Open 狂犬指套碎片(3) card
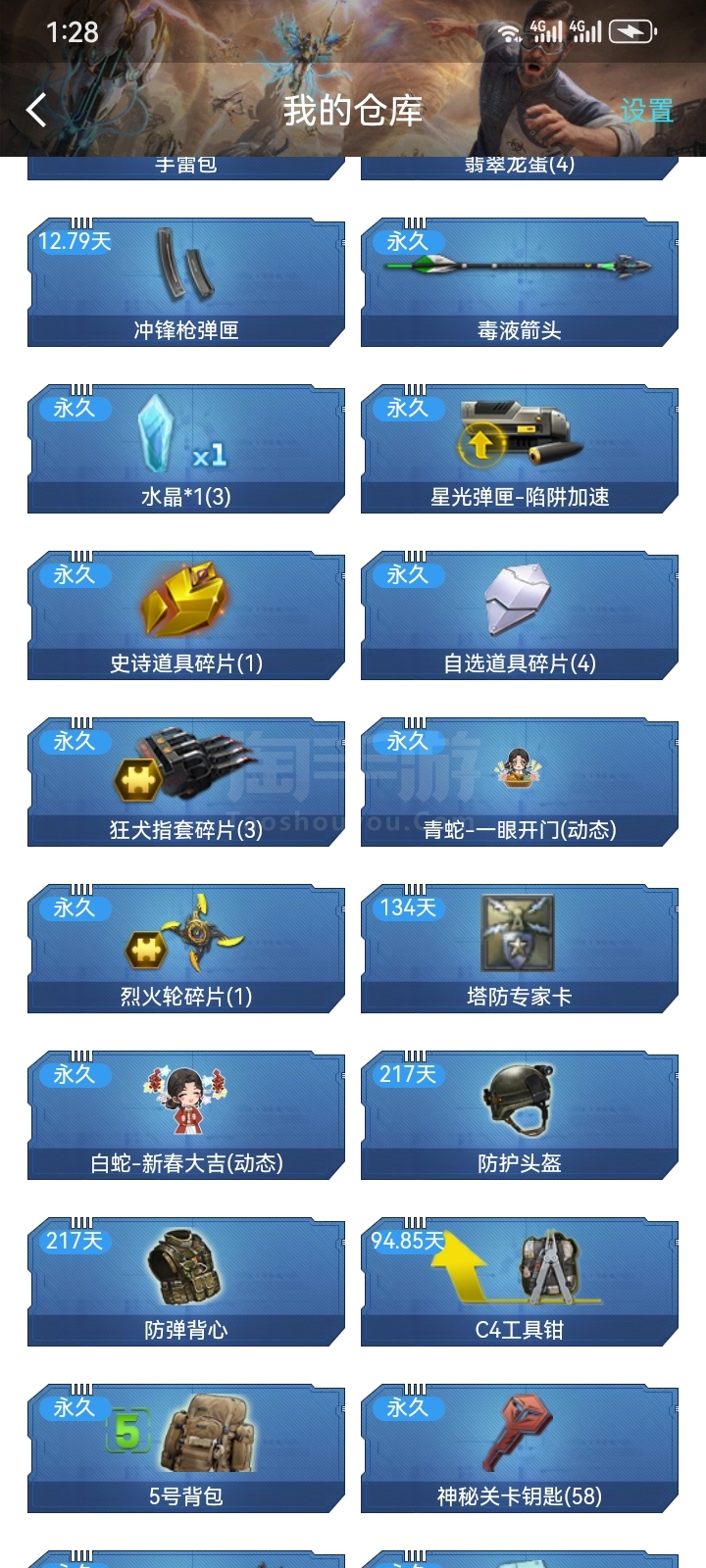This screenshot has height=1568, width=706. pyautogui.click(x=186, y=783)
